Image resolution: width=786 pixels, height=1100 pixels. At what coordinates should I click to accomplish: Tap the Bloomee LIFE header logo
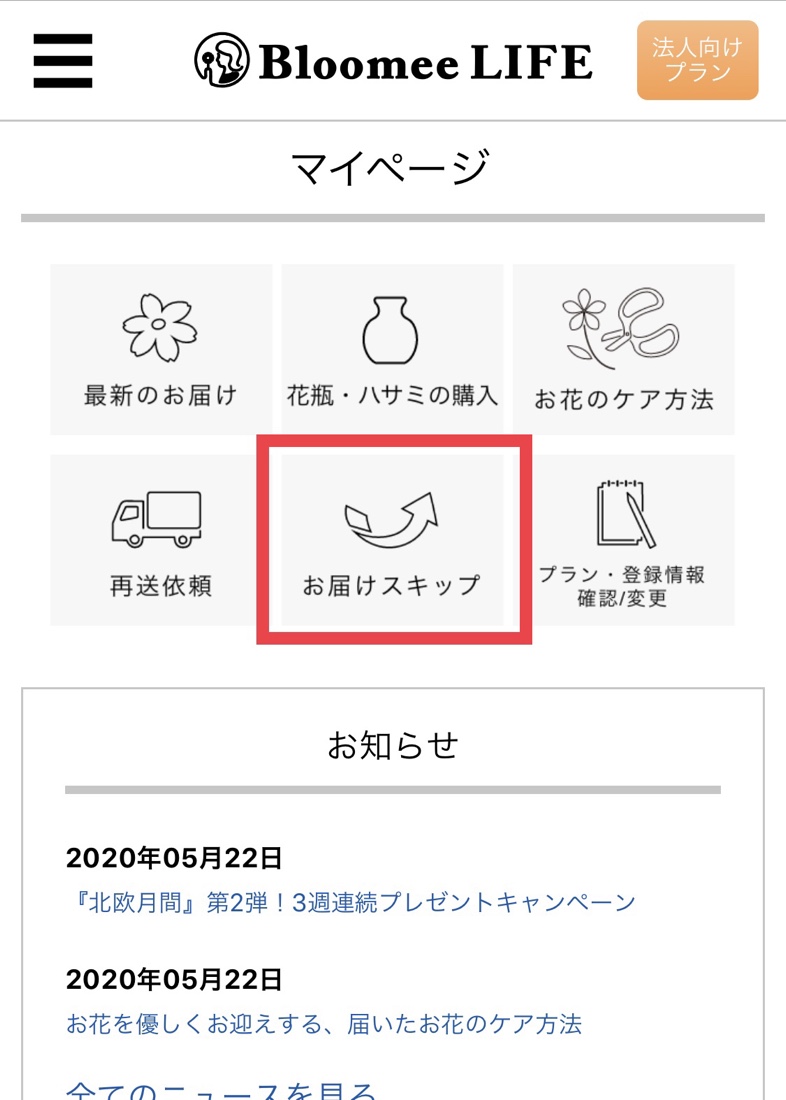pos(393,61)
